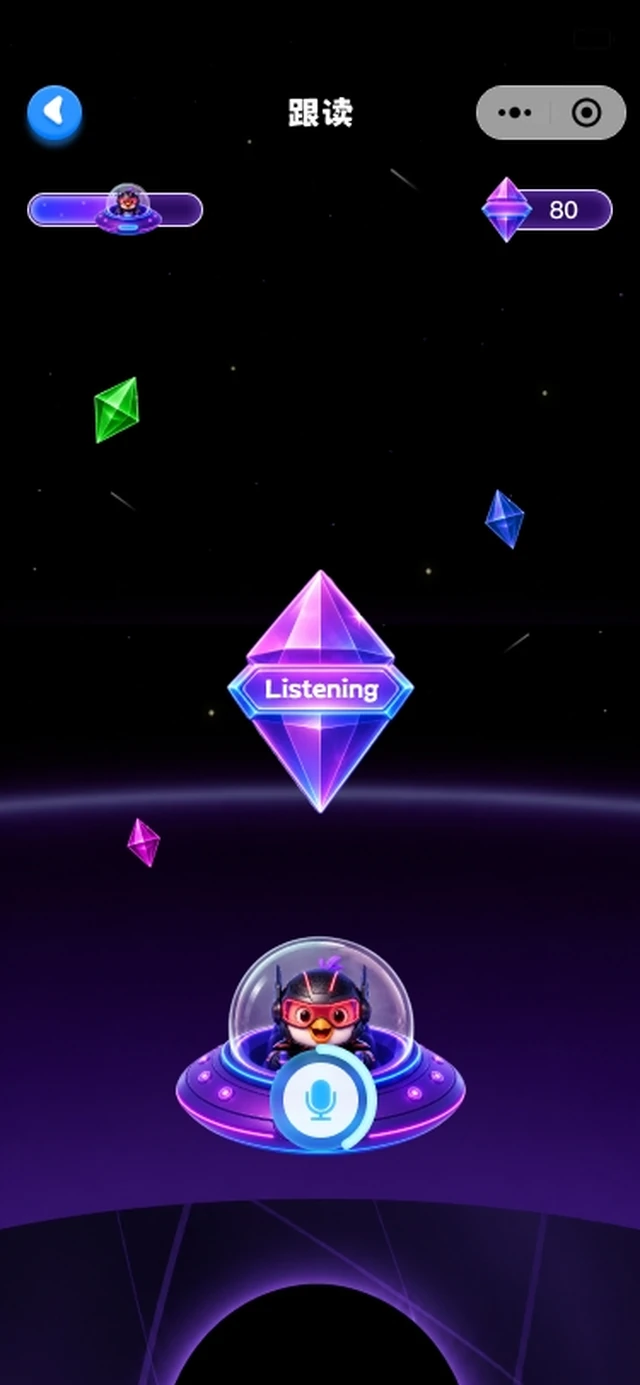This screenshot has height=1385, width=640.
Task: Tap the Listening crystal
Action: click(x=320, y=690)
